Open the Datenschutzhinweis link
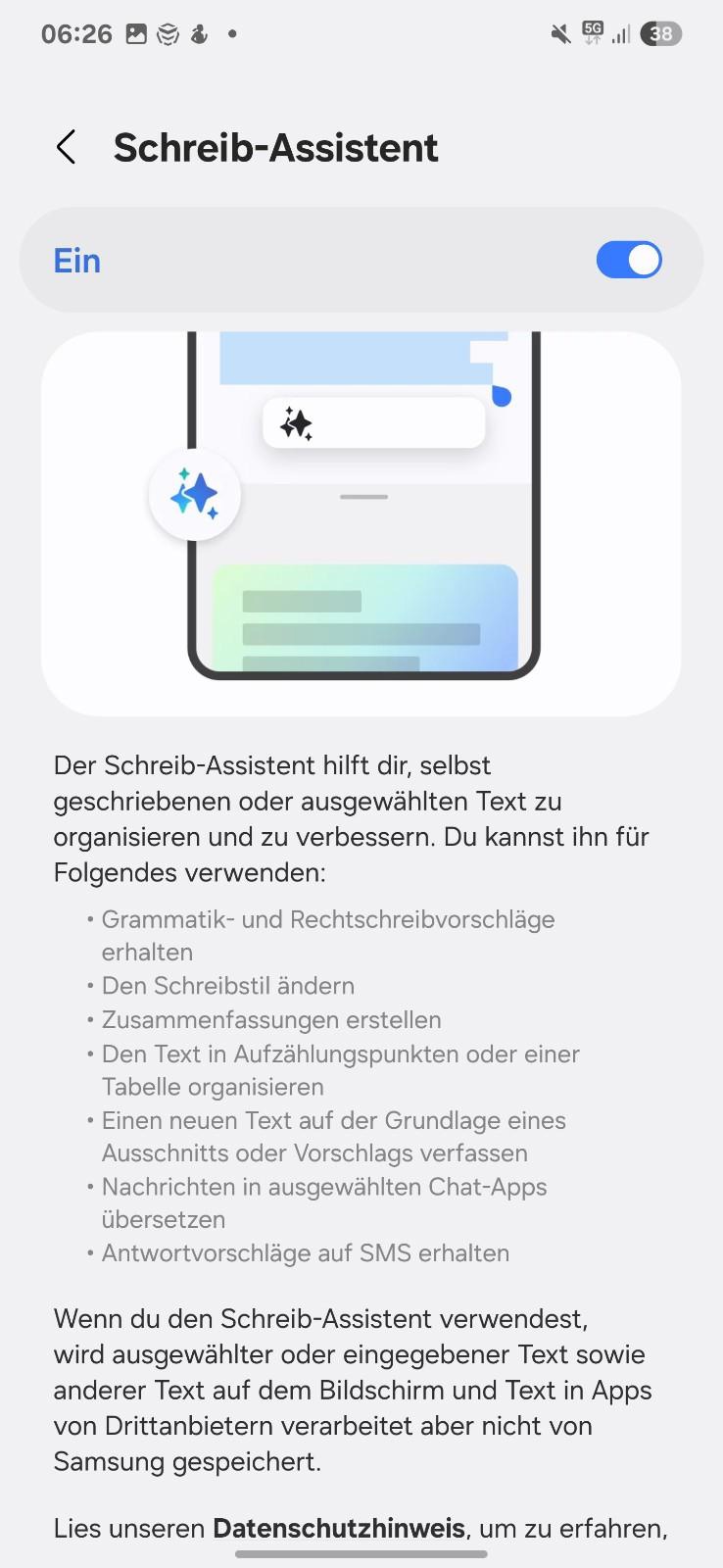This screenshot has width=723, height=1568. pos(338,1528)
